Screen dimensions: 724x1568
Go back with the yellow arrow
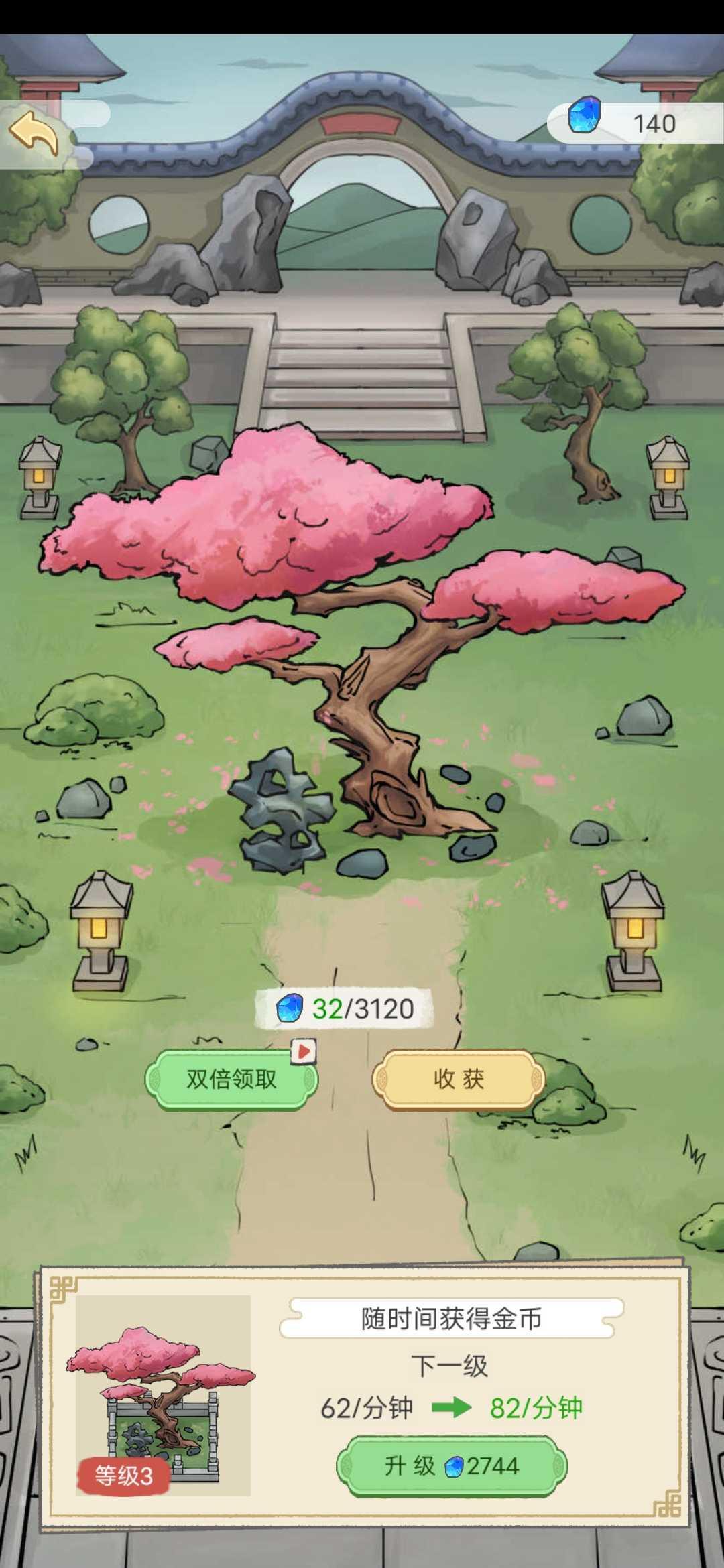coord(34,133)
